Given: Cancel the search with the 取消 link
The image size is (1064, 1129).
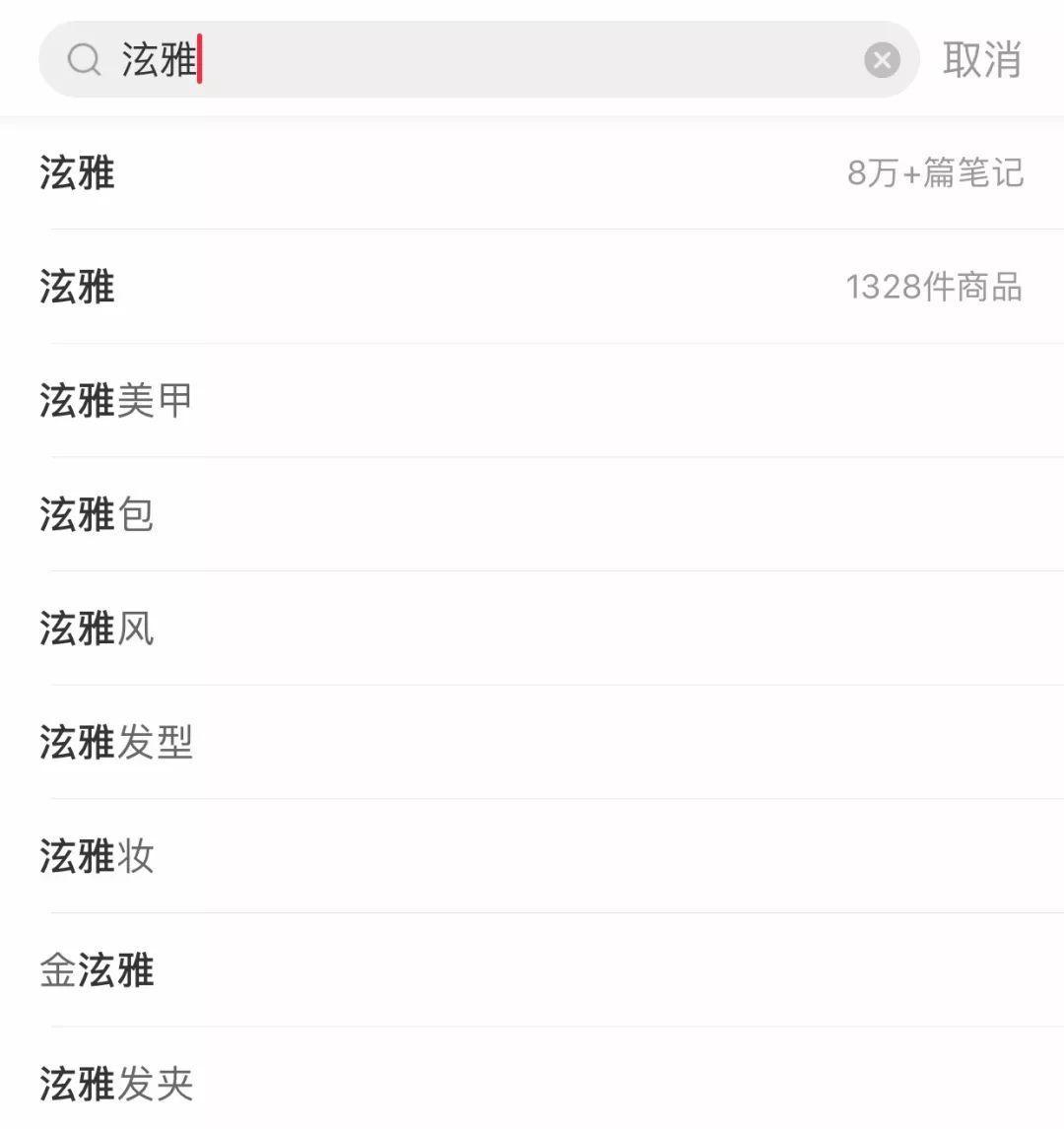Looking at the screenshot, I should tap(983, 60).
